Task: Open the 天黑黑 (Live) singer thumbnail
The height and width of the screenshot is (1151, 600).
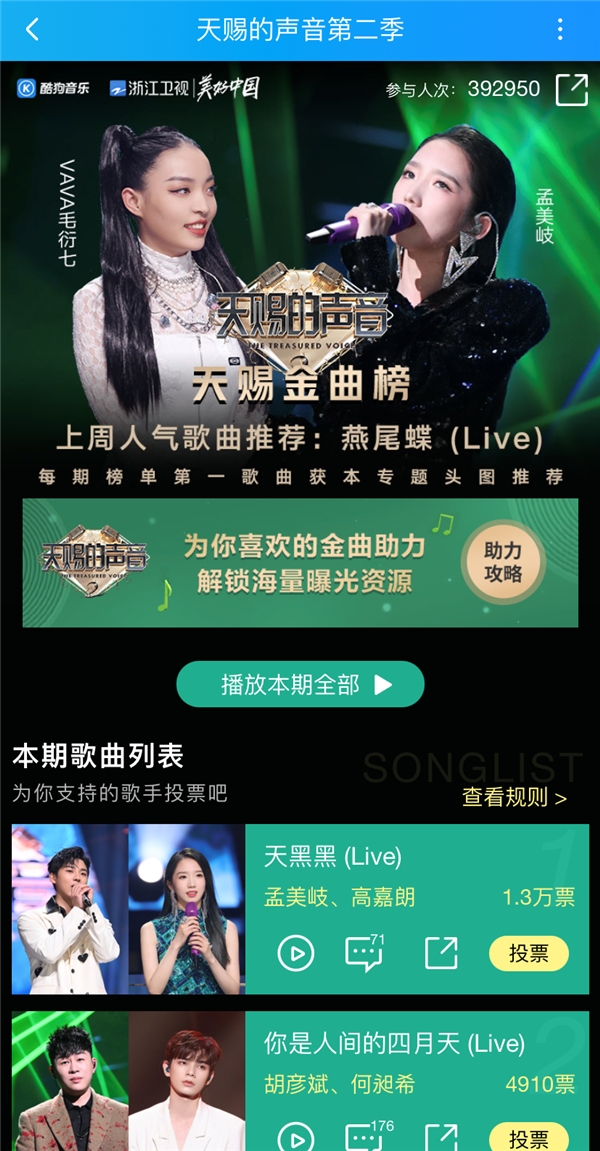Action: tap(128, 909)
